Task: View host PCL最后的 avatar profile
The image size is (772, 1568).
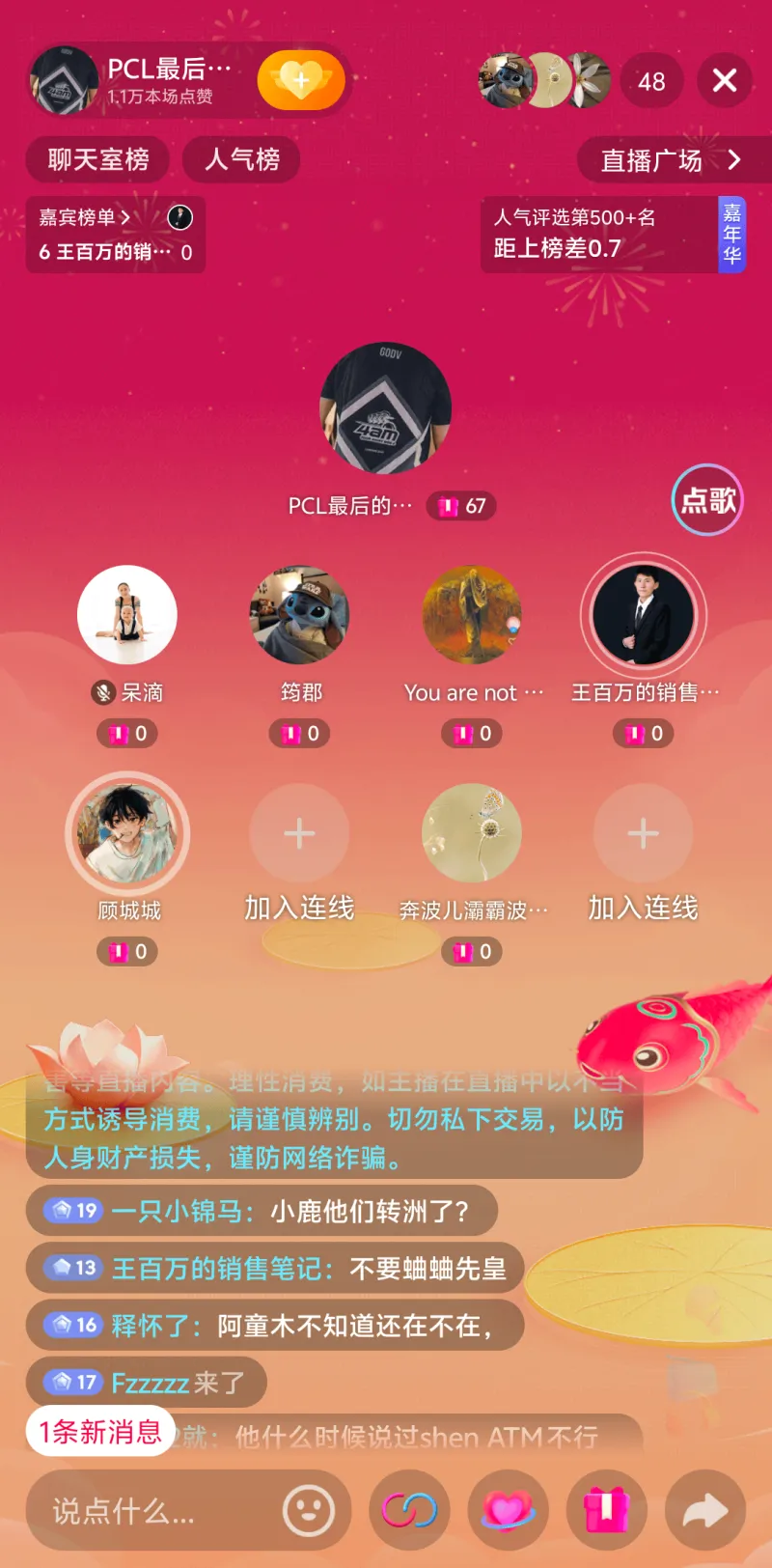Action: (x=386, y=408)
